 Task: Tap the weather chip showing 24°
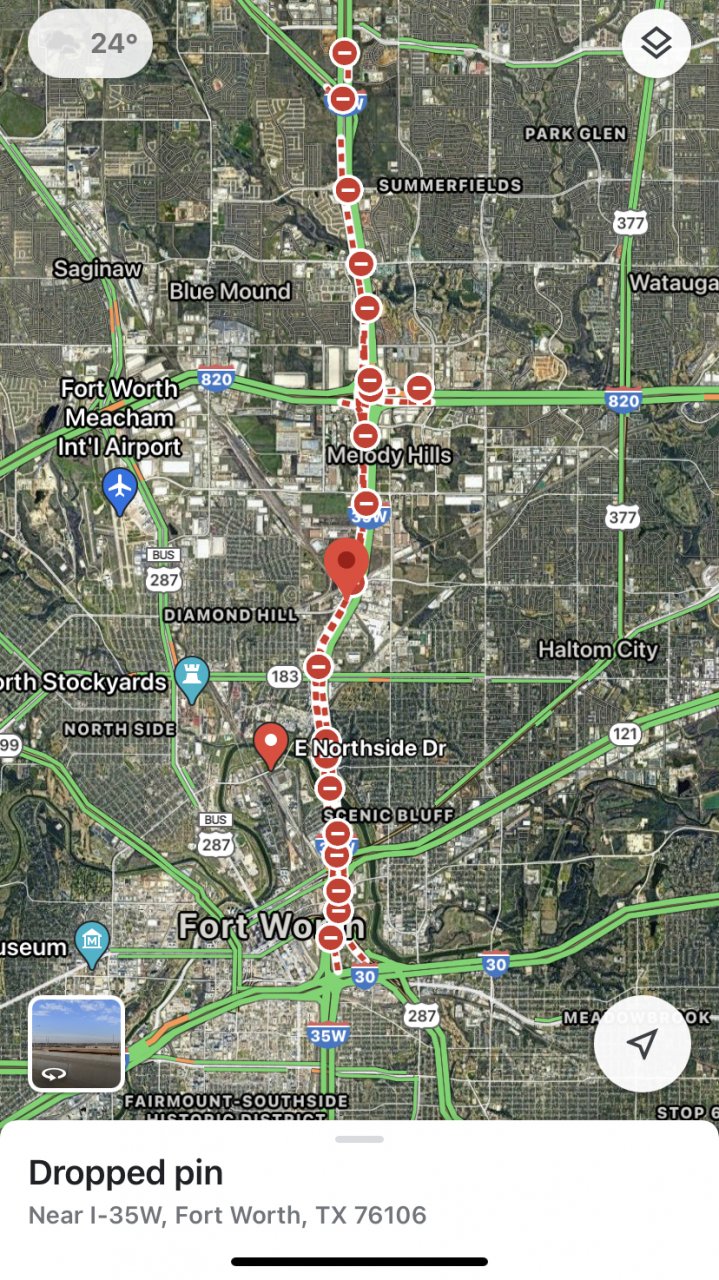point(90,43)
